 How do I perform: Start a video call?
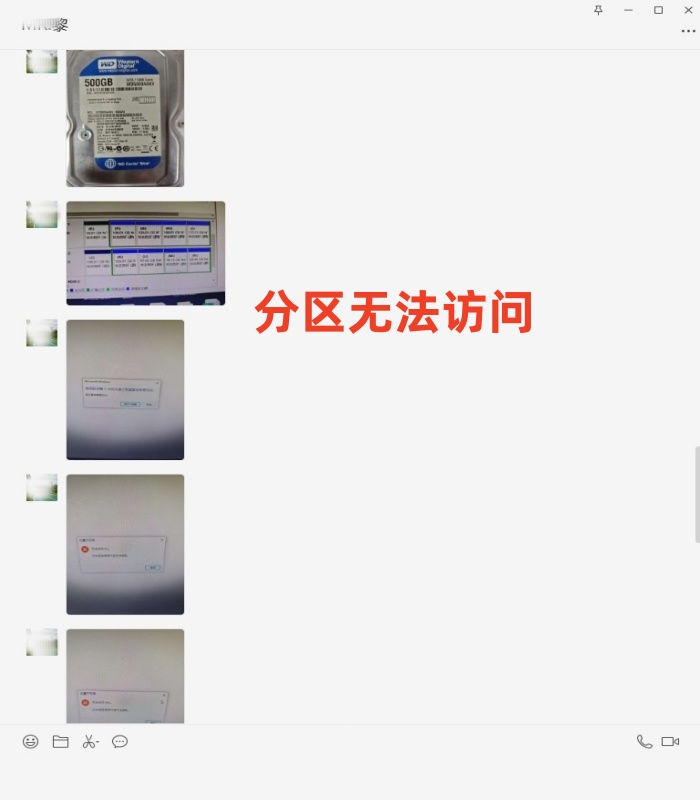[x=670, y=741]
